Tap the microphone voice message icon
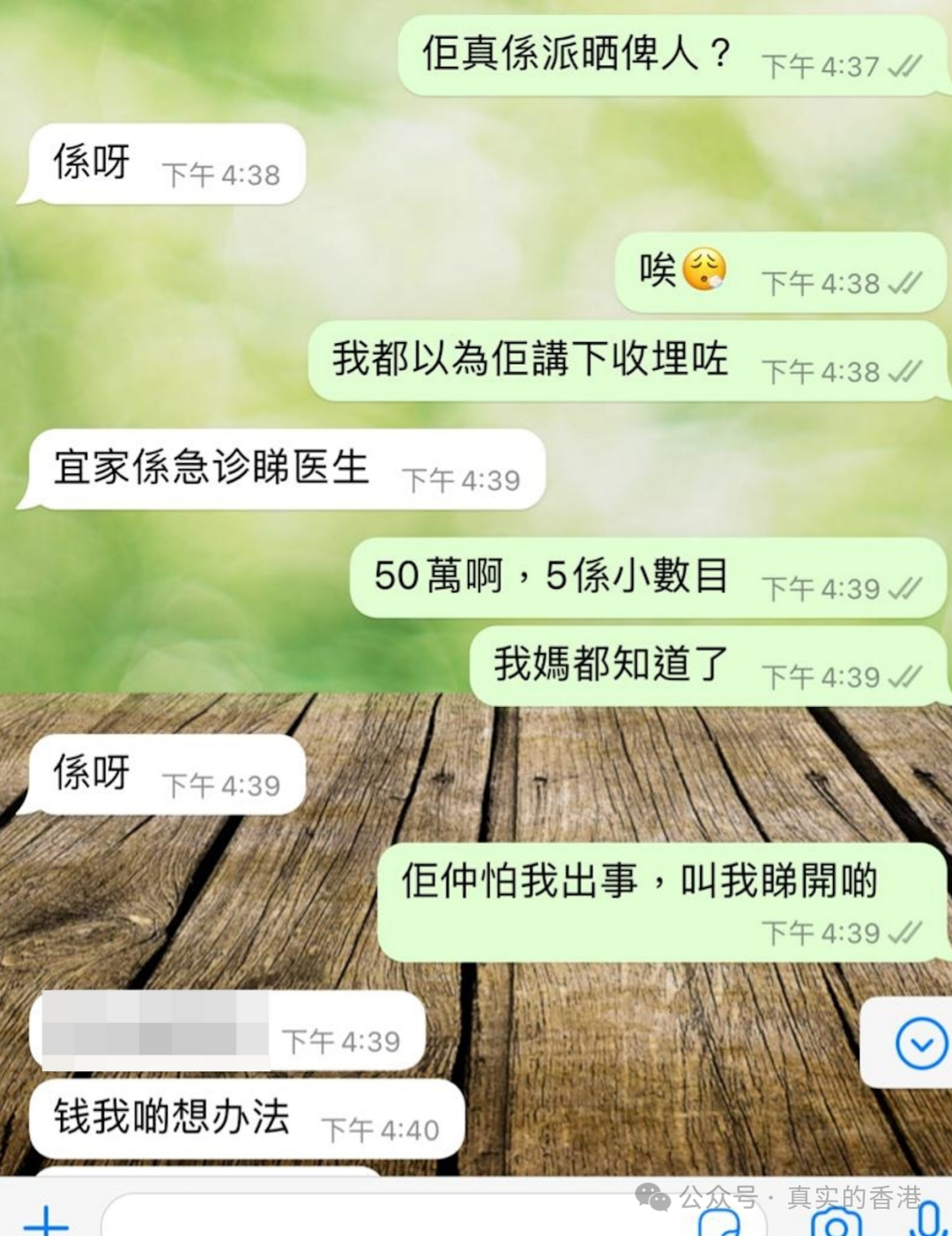Viewport: 952px width, 1236px height. click(927, 1222)
